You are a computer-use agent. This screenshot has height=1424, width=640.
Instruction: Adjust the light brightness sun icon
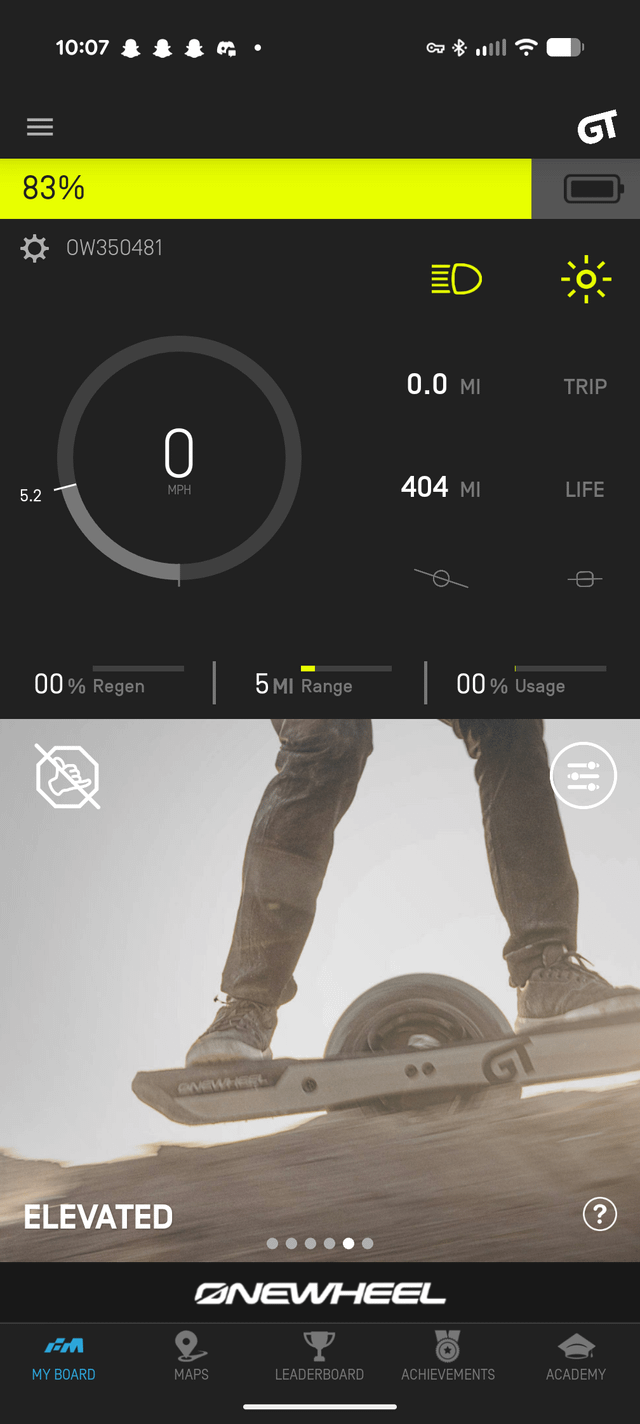tap(585, 279)
